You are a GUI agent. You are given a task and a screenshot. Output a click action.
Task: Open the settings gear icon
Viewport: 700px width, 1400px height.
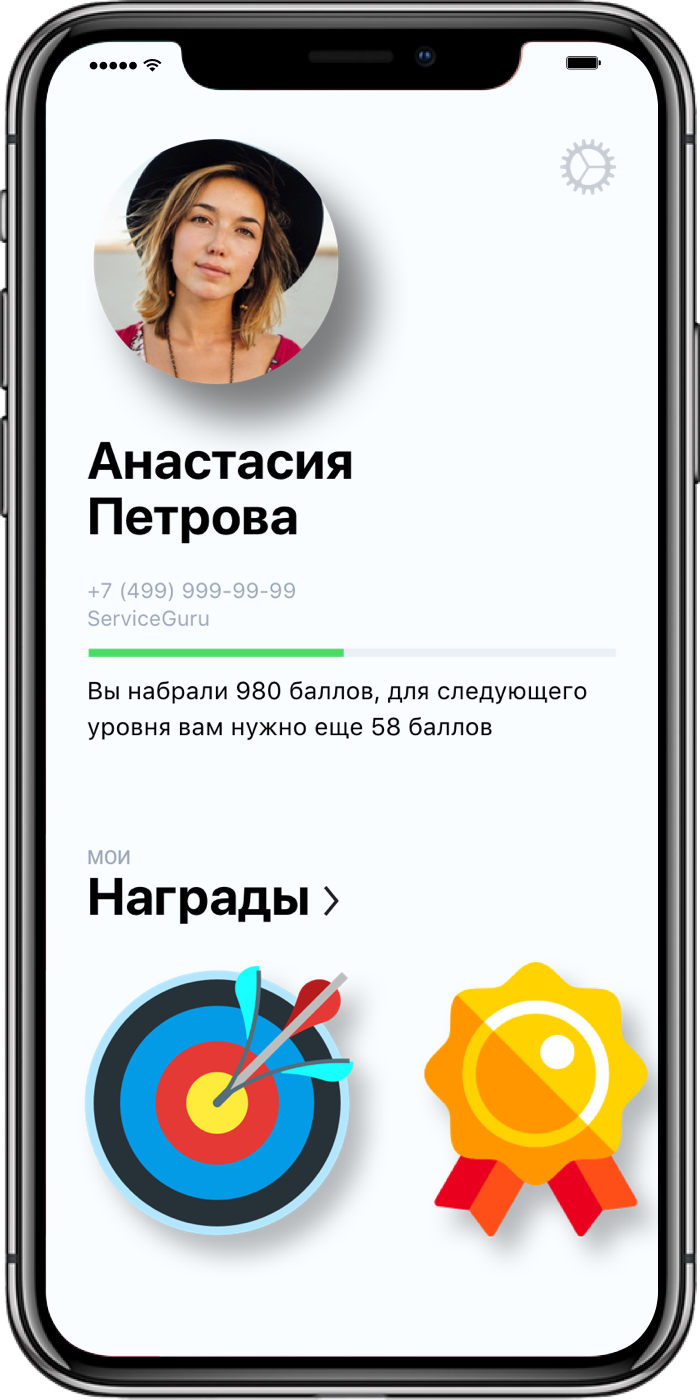tap(587, 167)
